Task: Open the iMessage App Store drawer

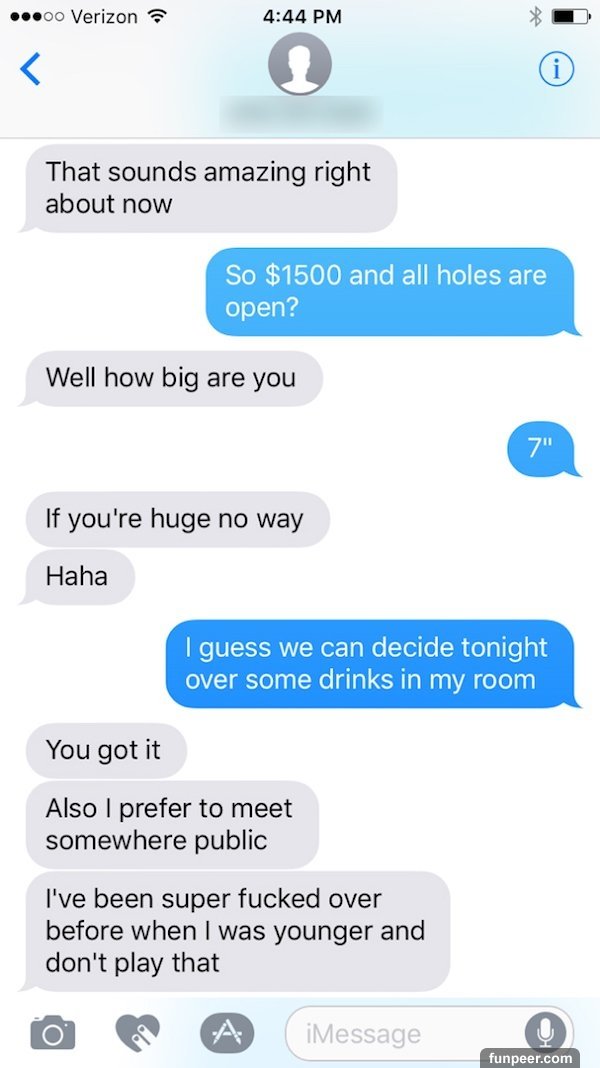Action: pos(224,1033)
